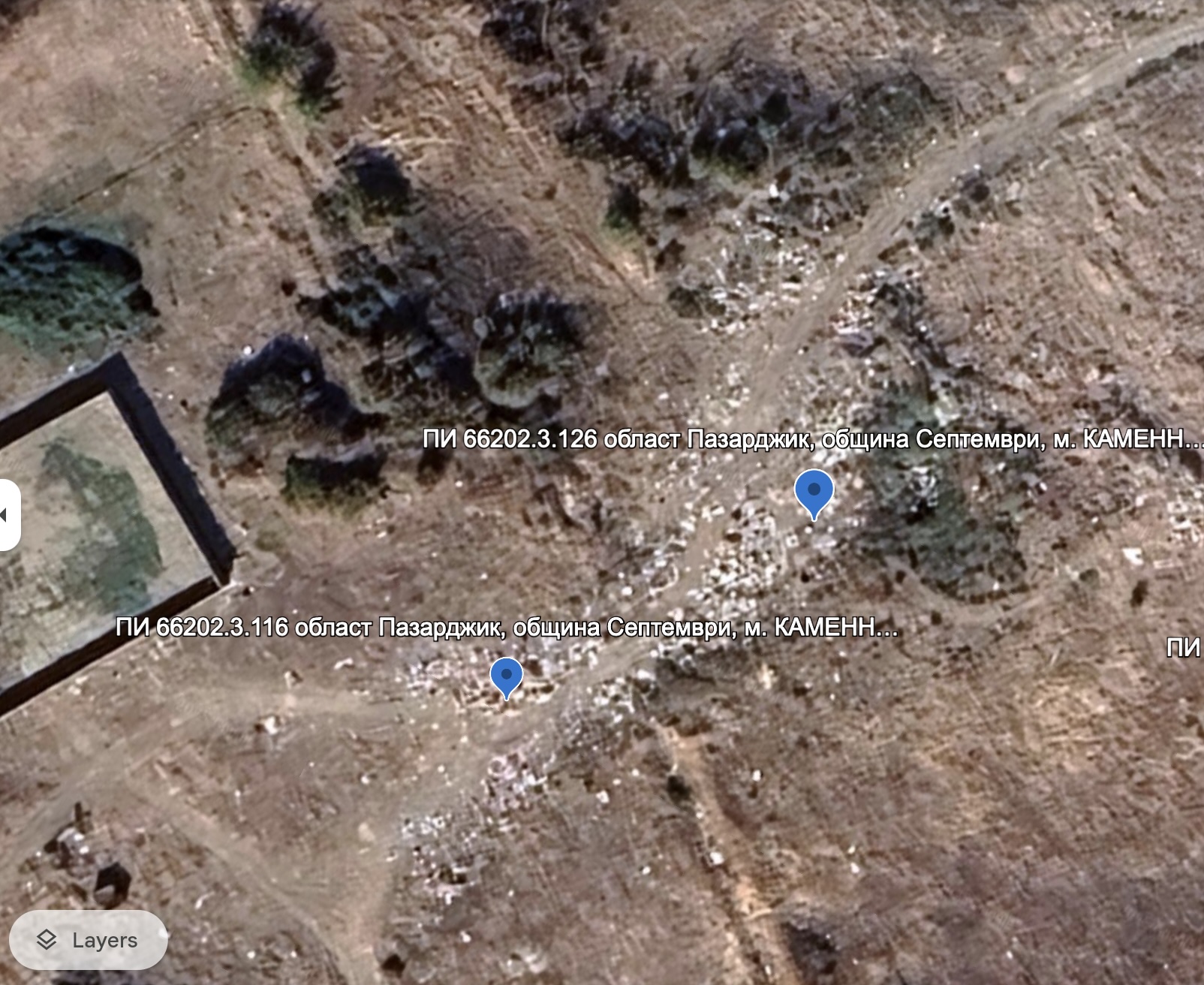Open the Layers button
This screenshot has width=1204, height=985.
pos(89,940)
